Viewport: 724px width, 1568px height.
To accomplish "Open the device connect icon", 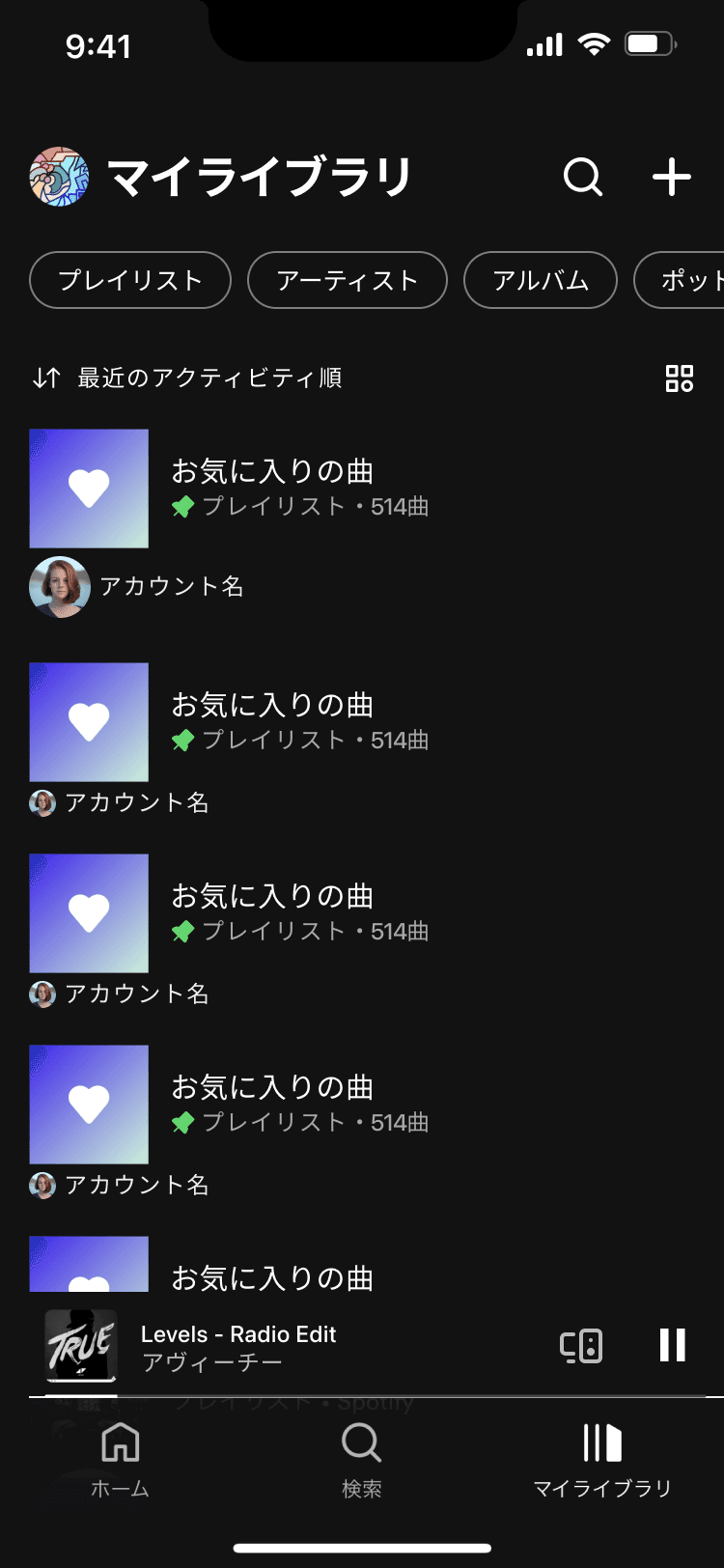I will pos(582,1346).
